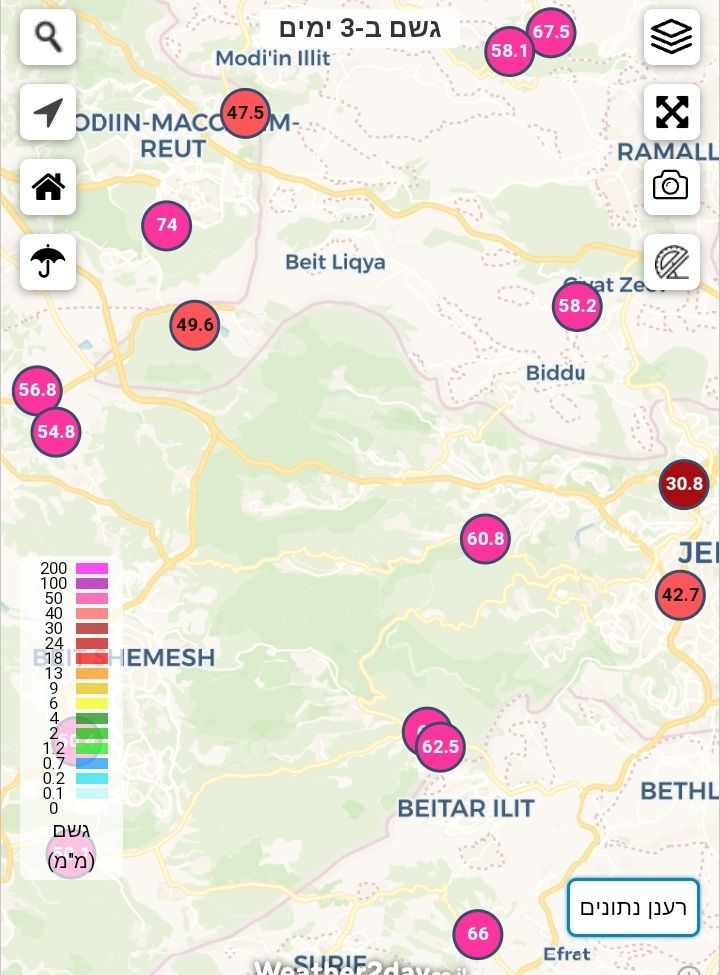720x975 pixels.
Task: Open the 54.8 rain station marker
Action: (x=55, y=432)
